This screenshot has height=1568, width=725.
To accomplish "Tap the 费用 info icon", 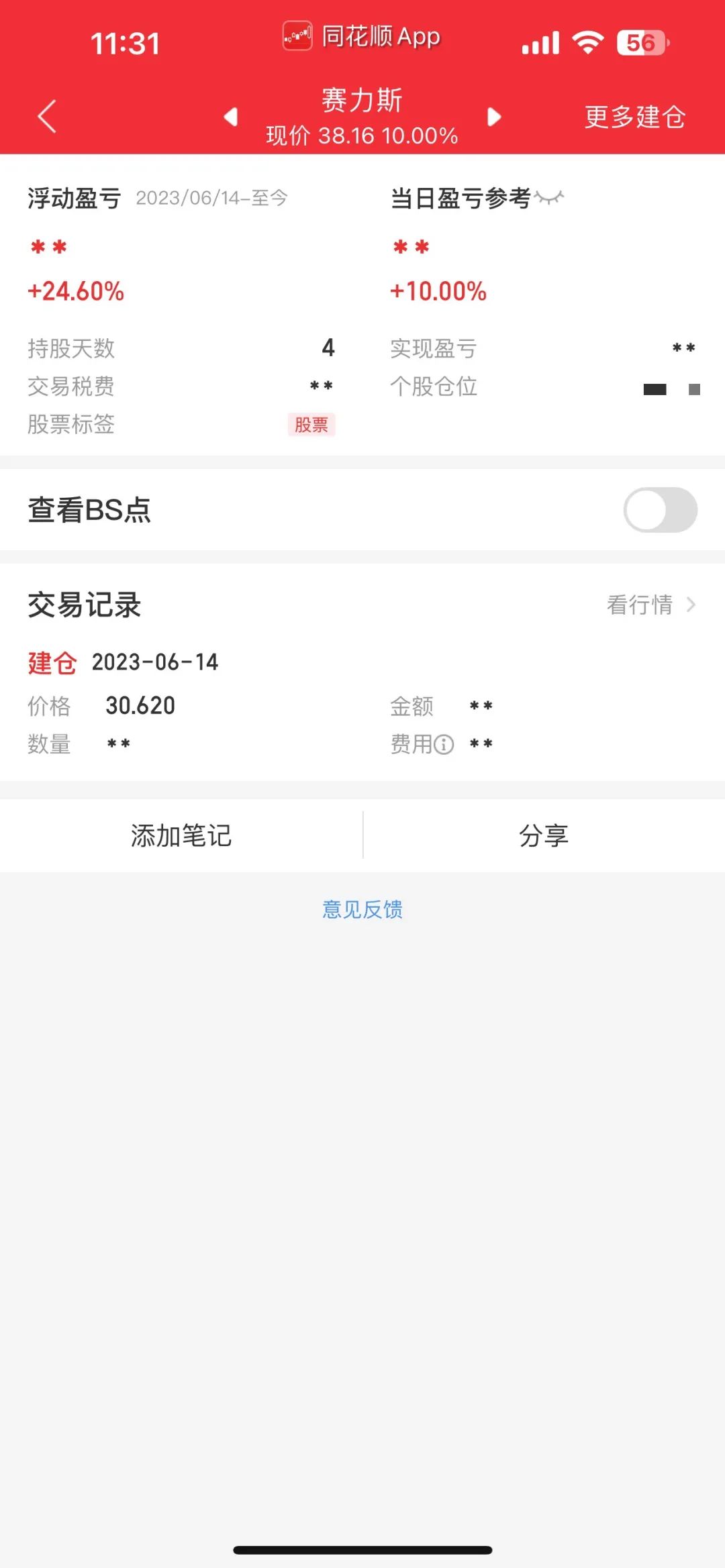I will [x=444, y=745].
